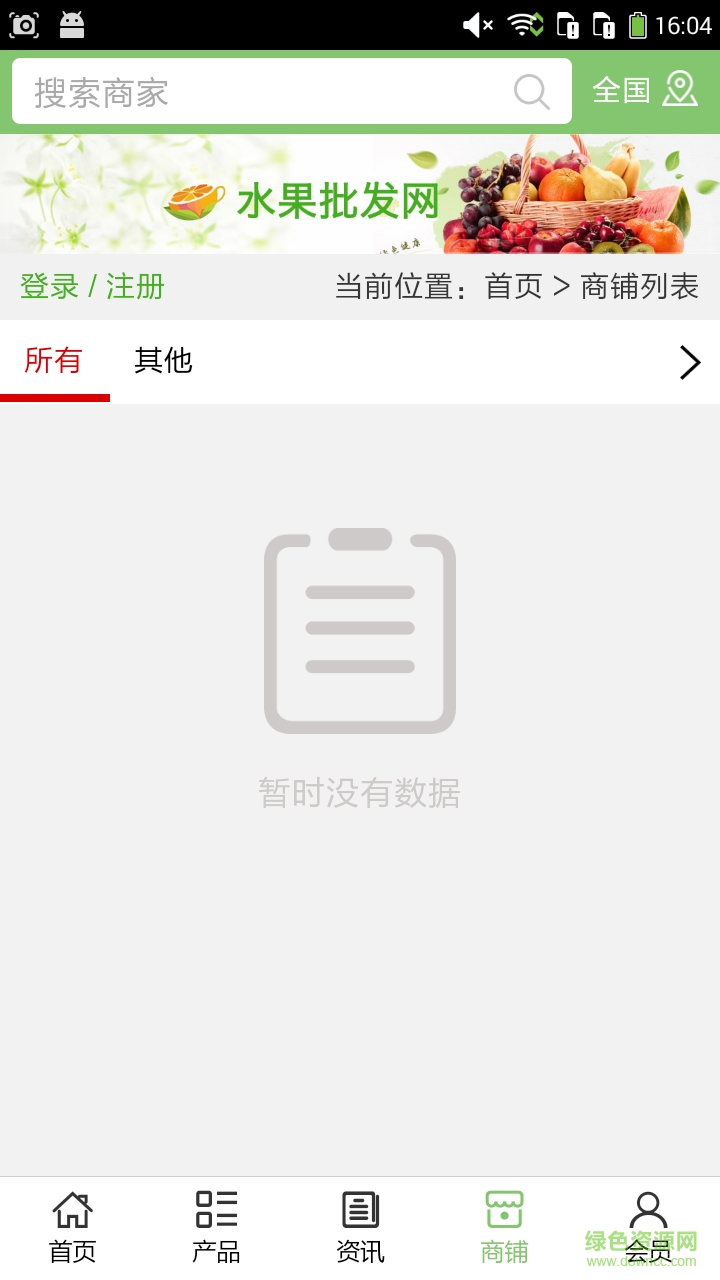Tap the empty-state clipboard icon
The width and height of the screenshot is (720, 1280).
[x=360, y=632]
